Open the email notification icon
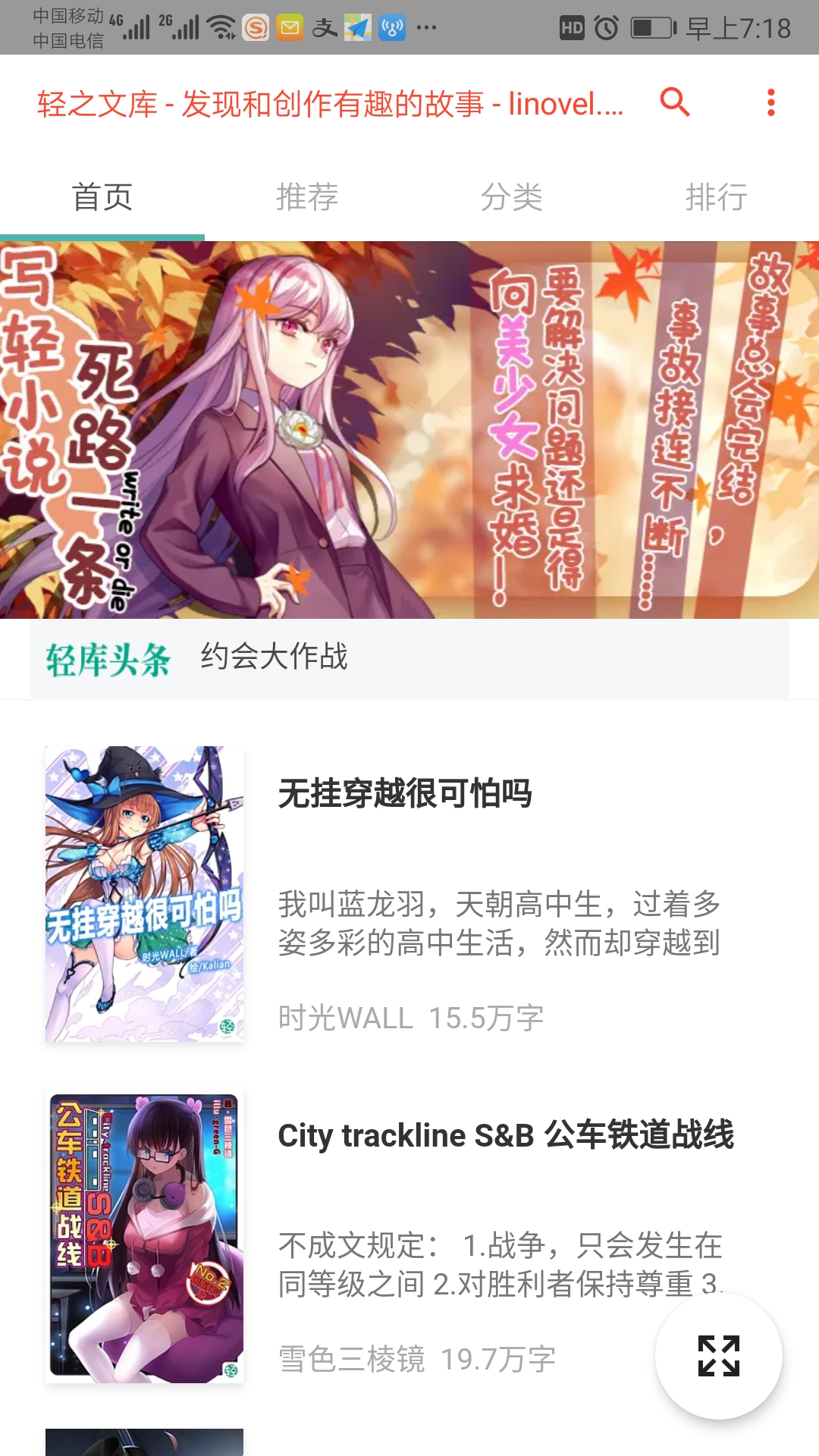 (290, 27)
